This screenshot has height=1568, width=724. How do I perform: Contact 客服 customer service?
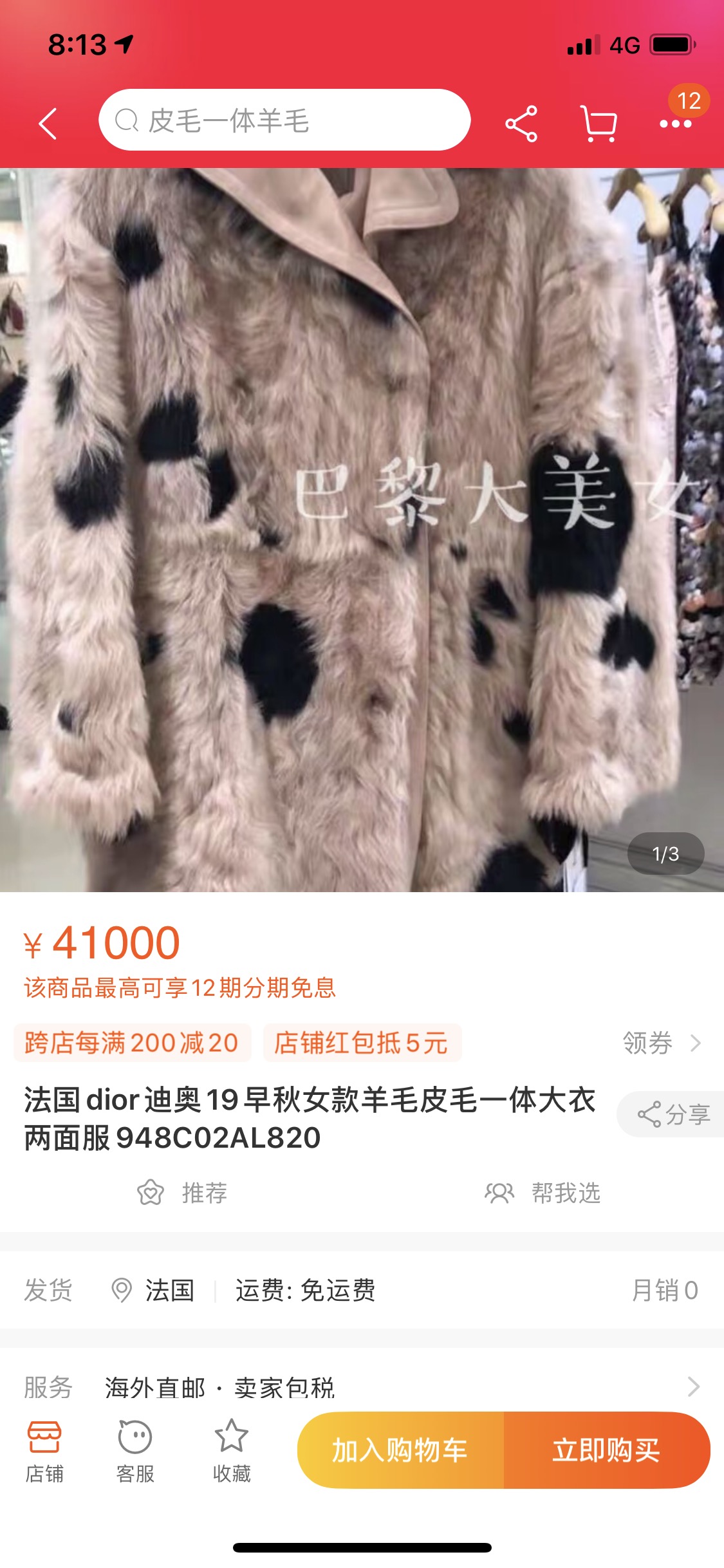(x=135, y=1451)
